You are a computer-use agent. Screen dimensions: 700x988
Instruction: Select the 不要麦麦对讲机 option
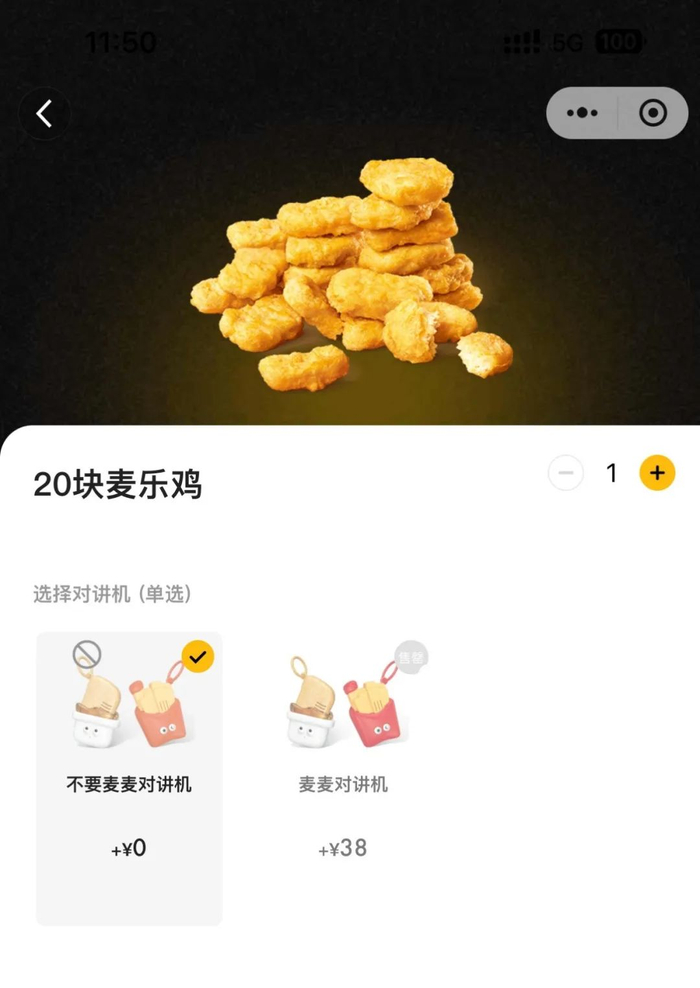129,778
